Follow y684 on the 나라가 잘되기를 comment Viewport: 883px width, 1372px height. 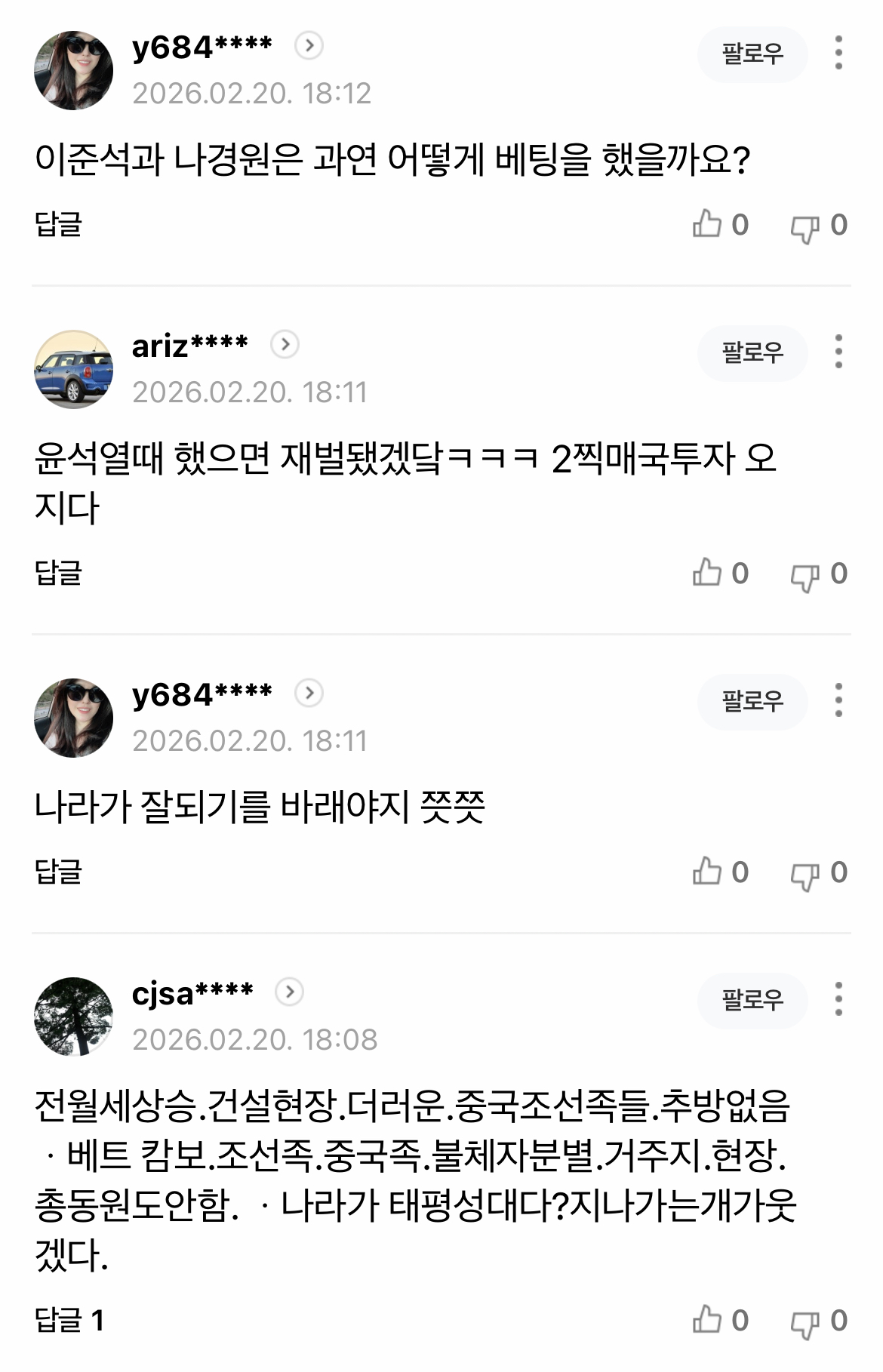click(x=752, y=701)
